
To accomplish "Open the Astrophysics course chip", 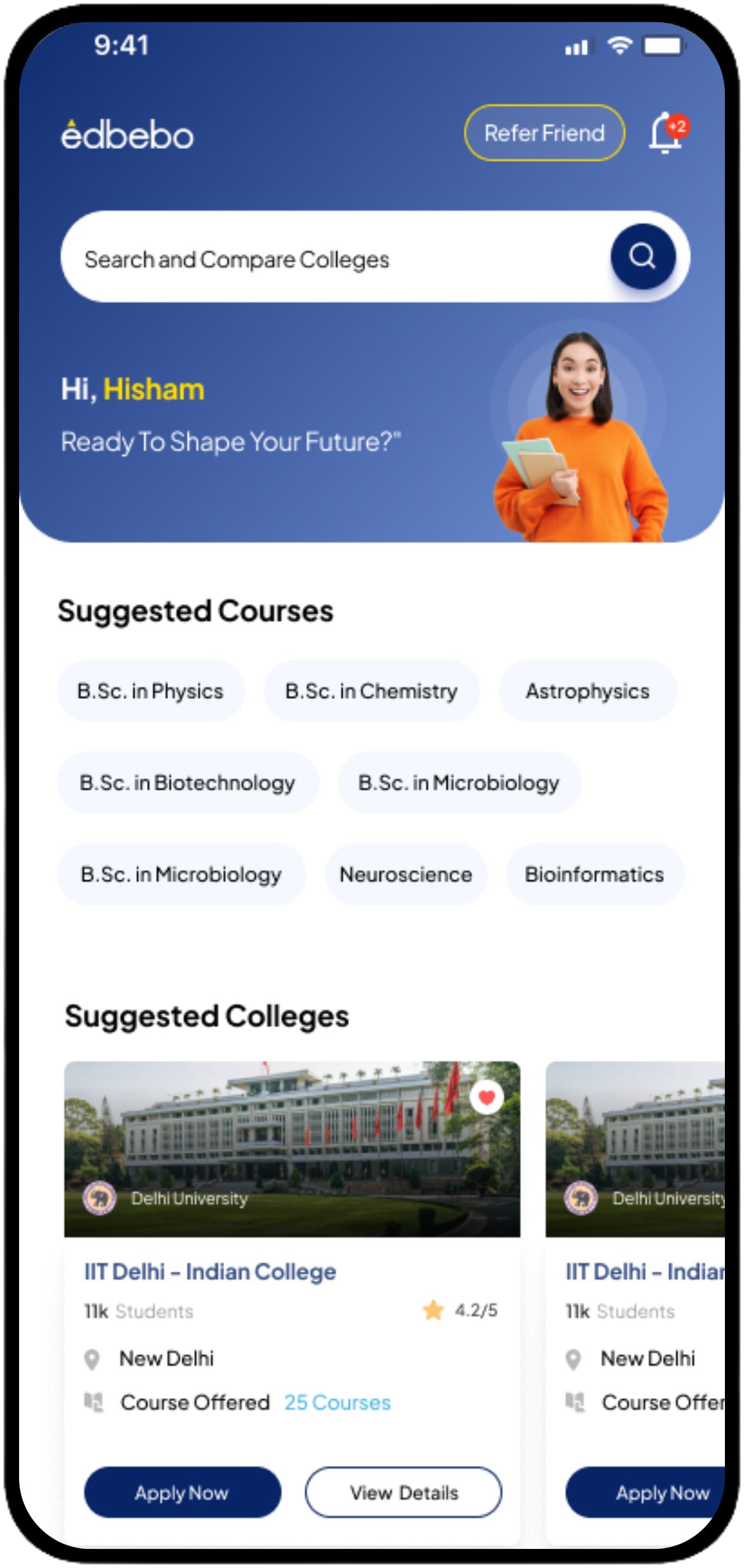I will pyautogui.click(x=587, y=691).
